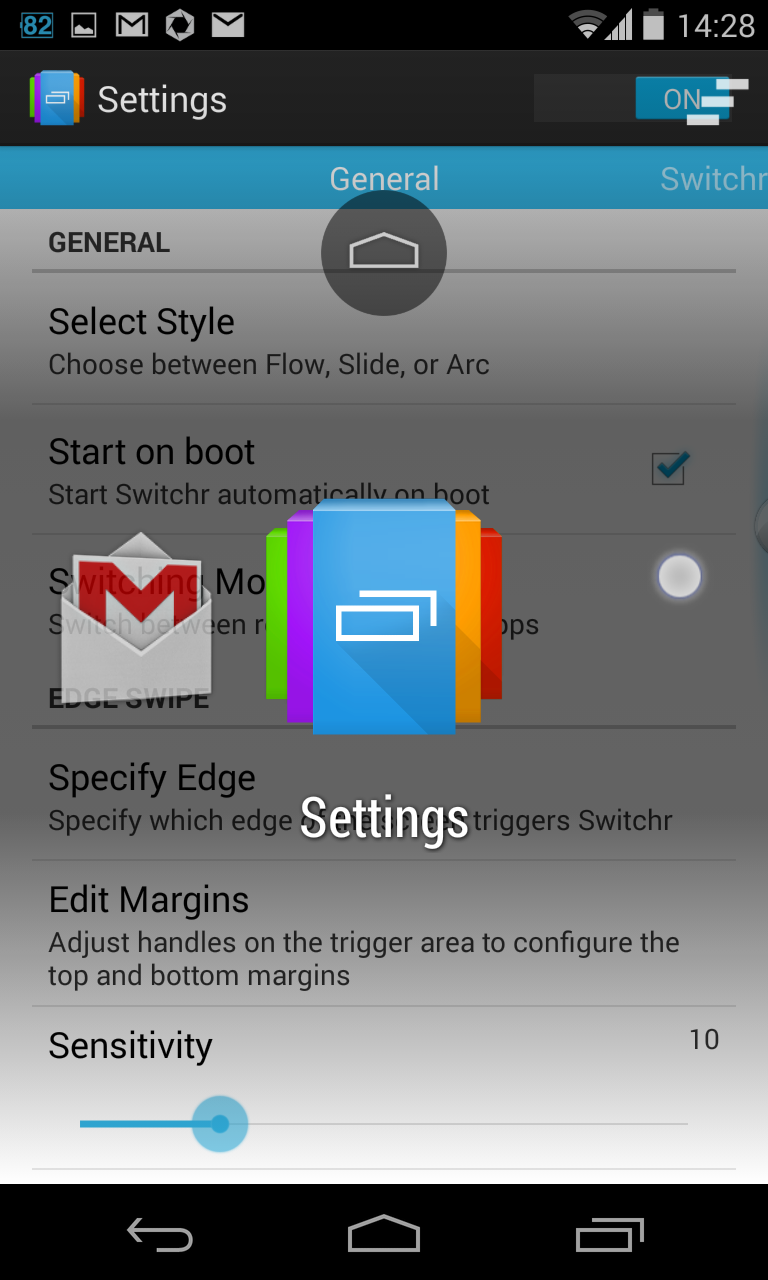768x1280 pixels.
Task: Select the Gmail app in the switcher
Action: (x=136, y=614)
